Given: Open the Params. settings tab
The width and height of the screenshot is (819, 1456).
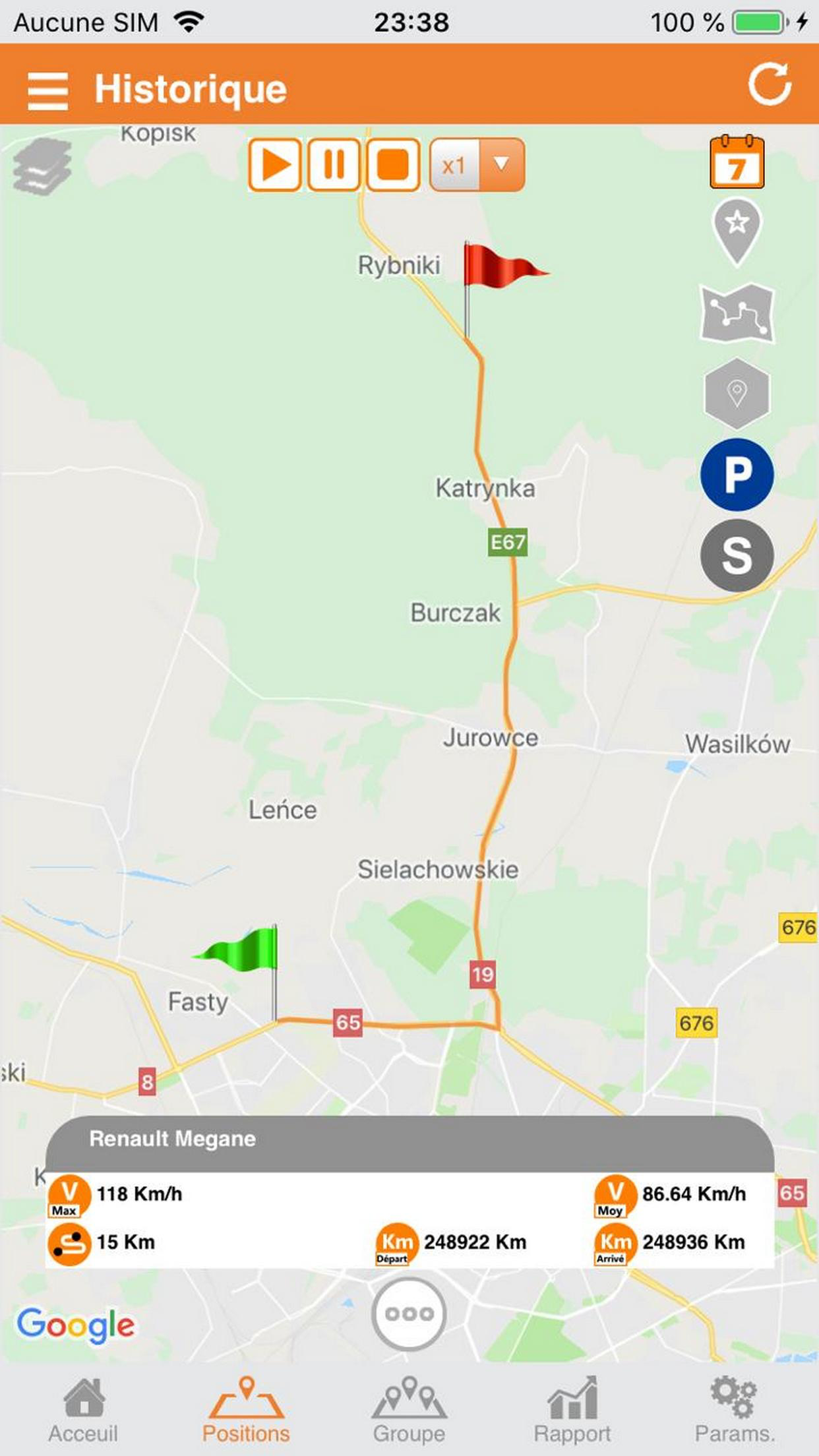Looking at the screenshot, I should (735, 1410).
